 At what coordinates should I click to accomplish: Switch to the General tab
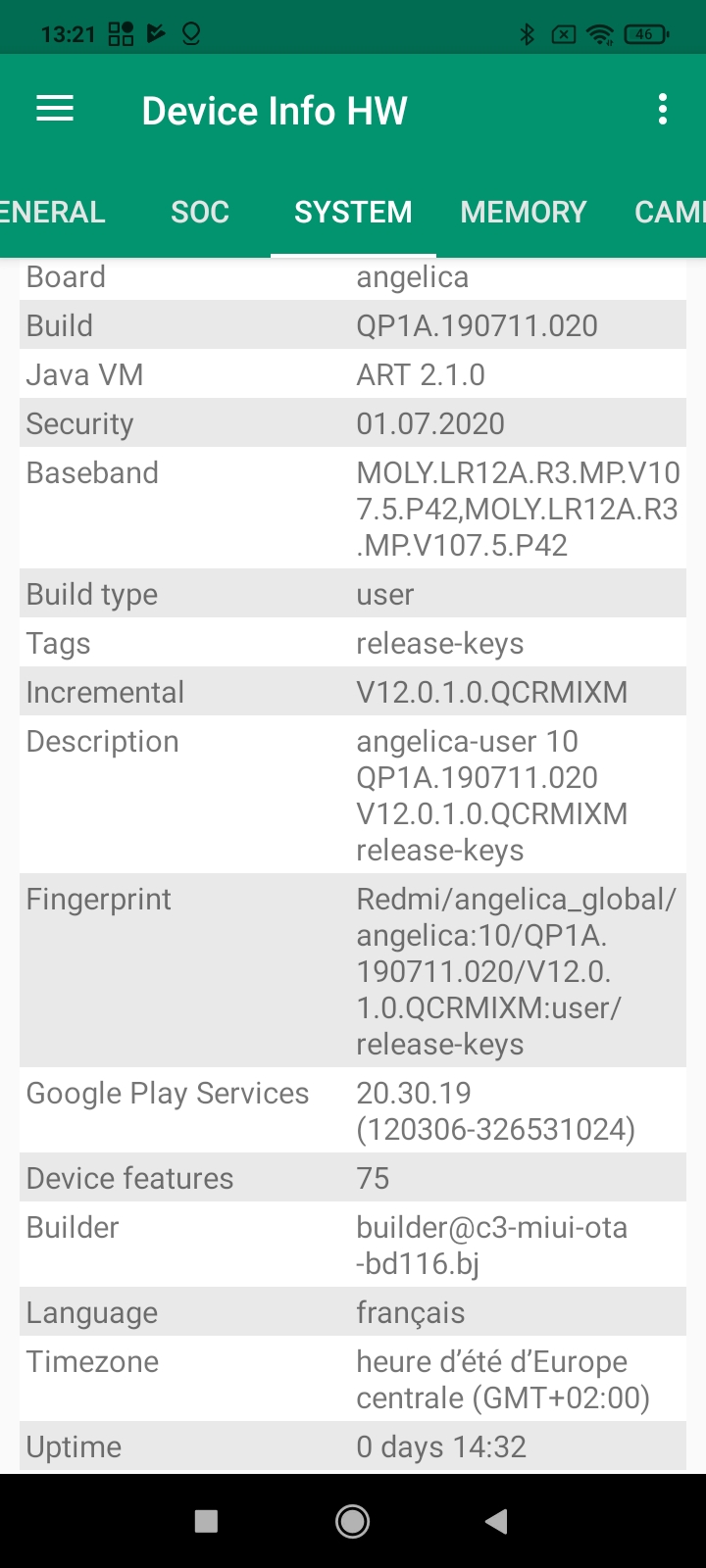click(51, 213)
